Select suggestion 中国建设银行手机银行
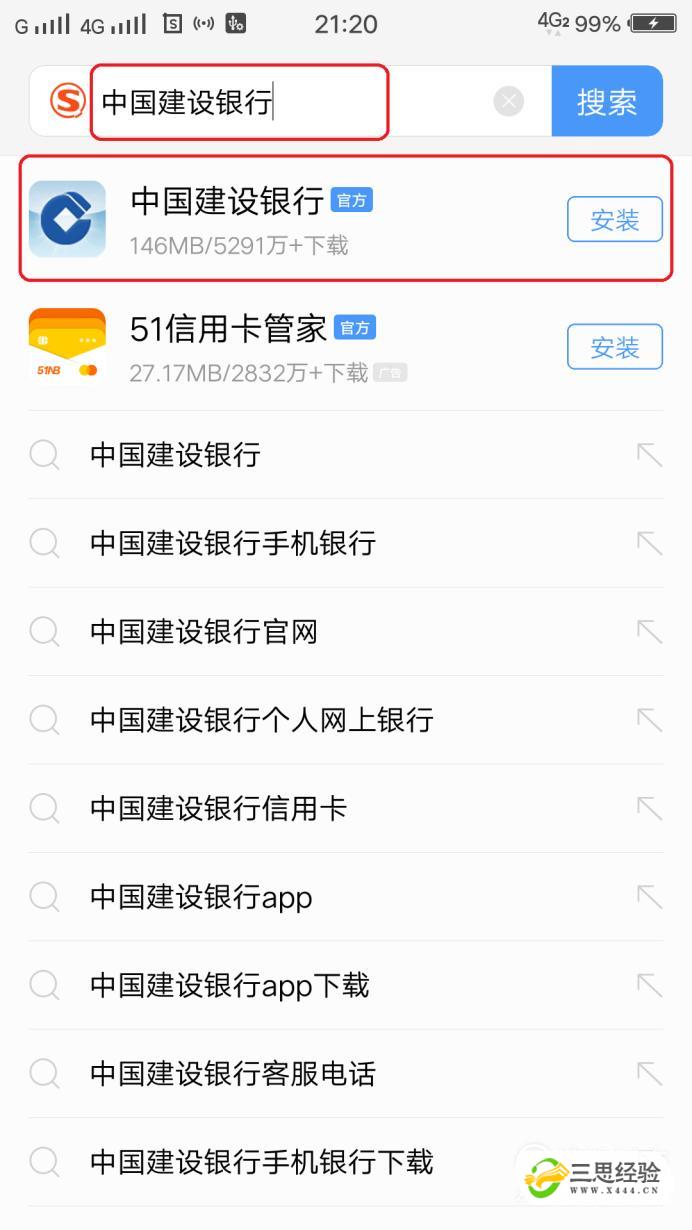Image resolution: width=692 pixels, height=1230 pixels. [x=233, y=543]
